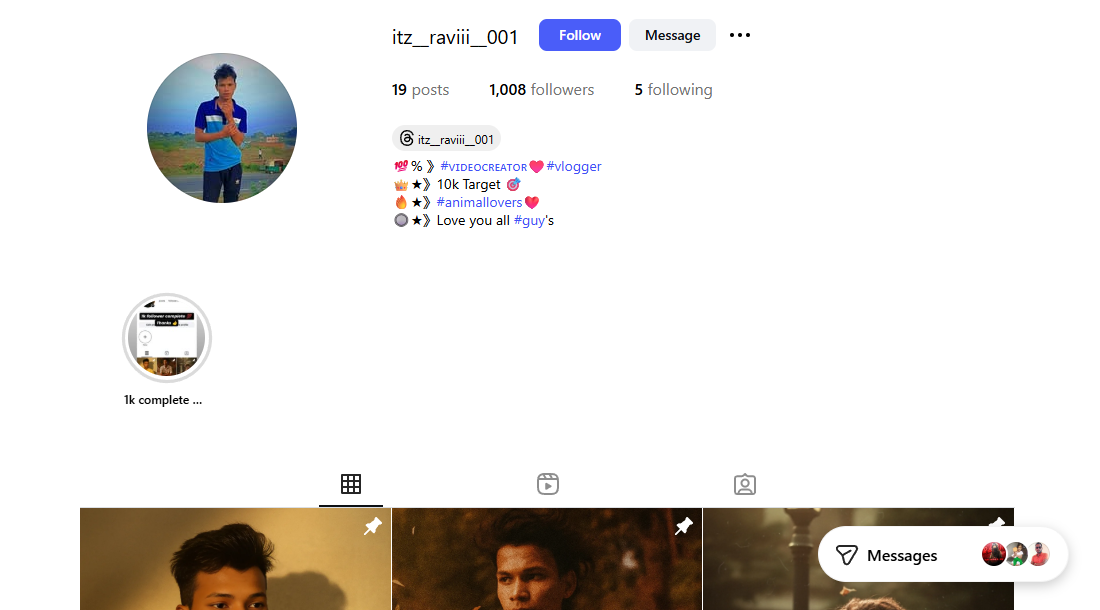Open the floating Messages panel
This screenshot has height=610, width=1100.
click(900, 555)
